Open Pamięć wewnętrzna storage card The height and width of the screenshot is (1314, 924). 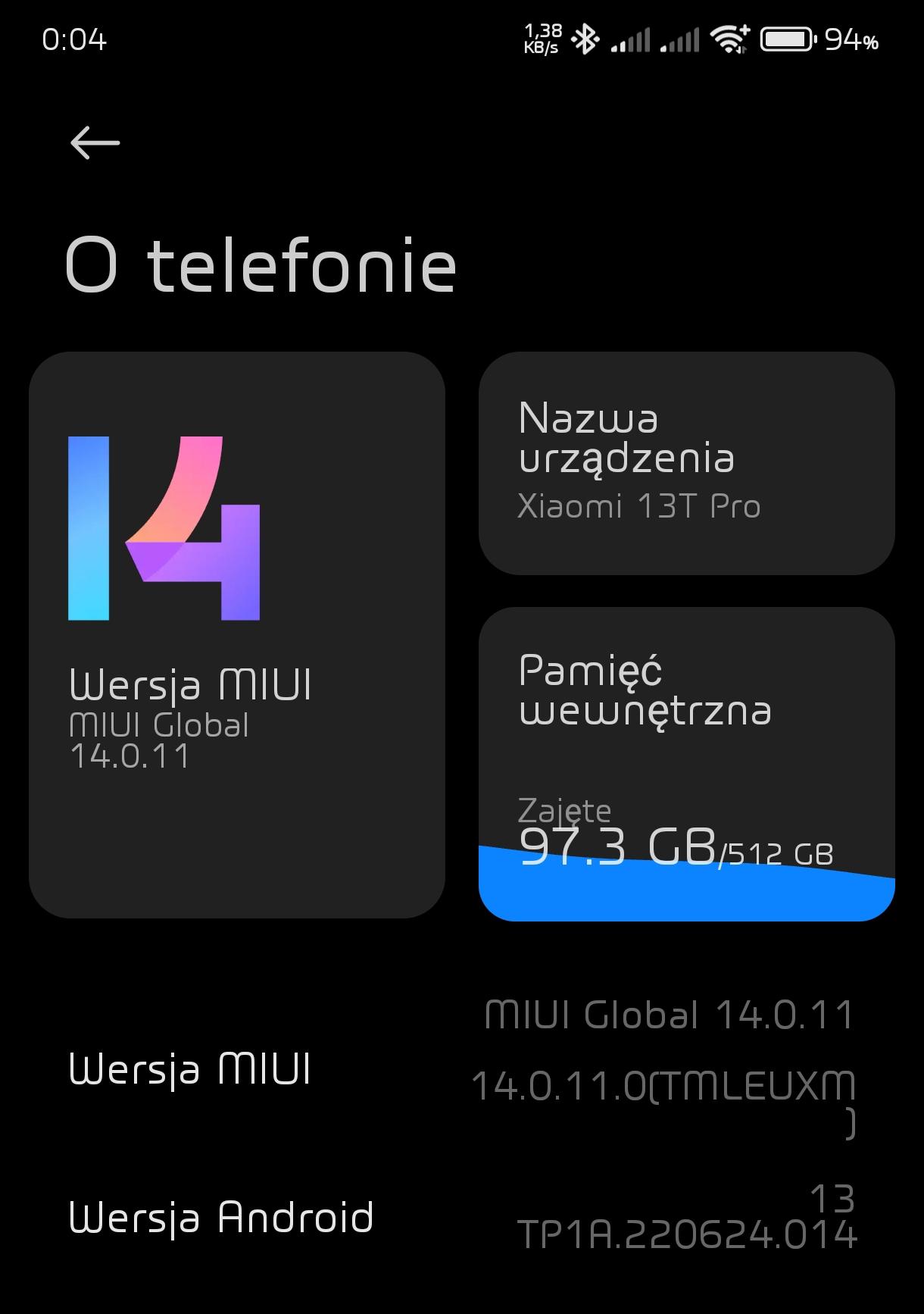click(x=686, y=764)
